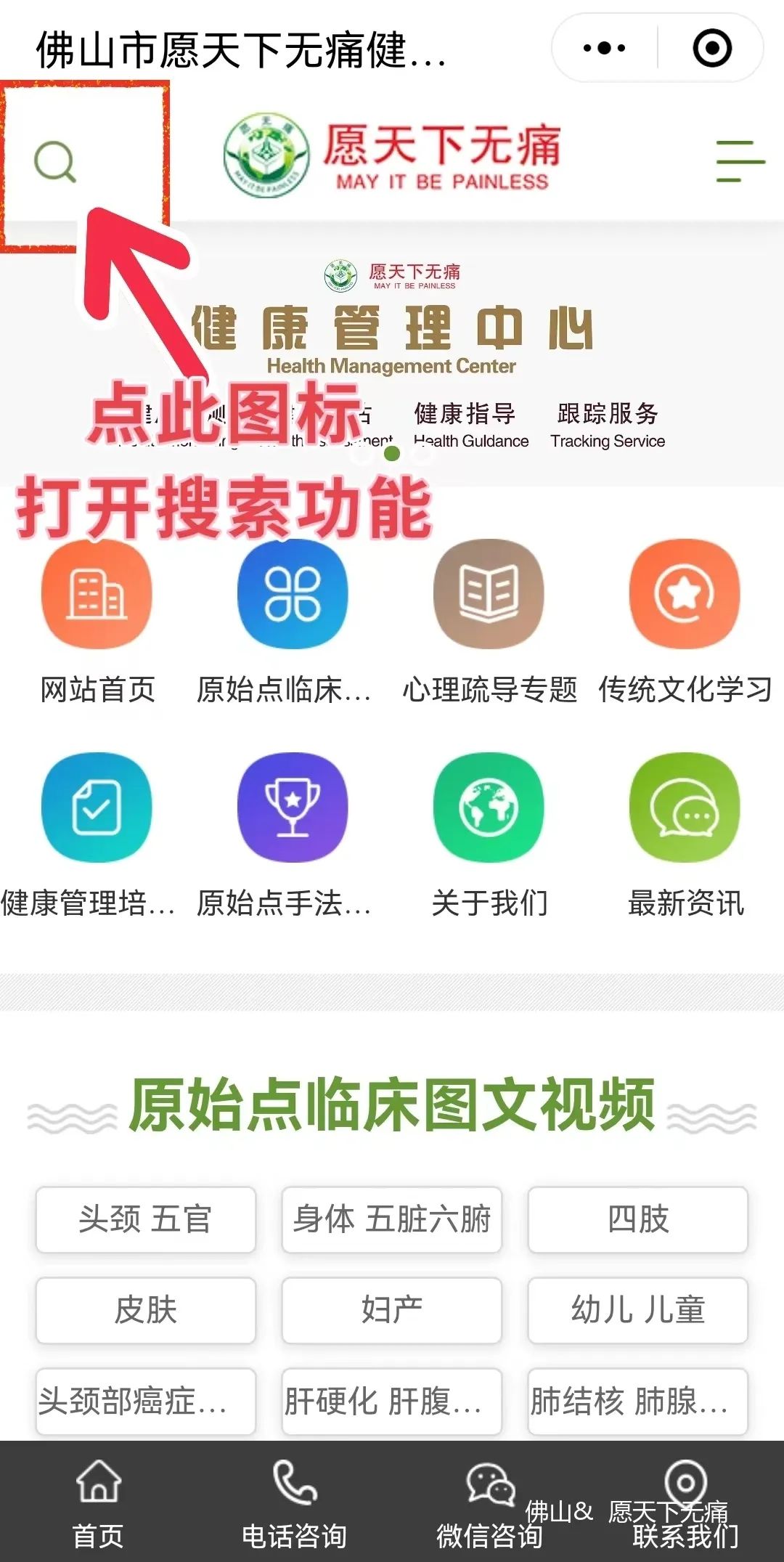The width and height of the screenshot is (784, 1562).
Task: Close the mini program
Action: click(711, 49)
